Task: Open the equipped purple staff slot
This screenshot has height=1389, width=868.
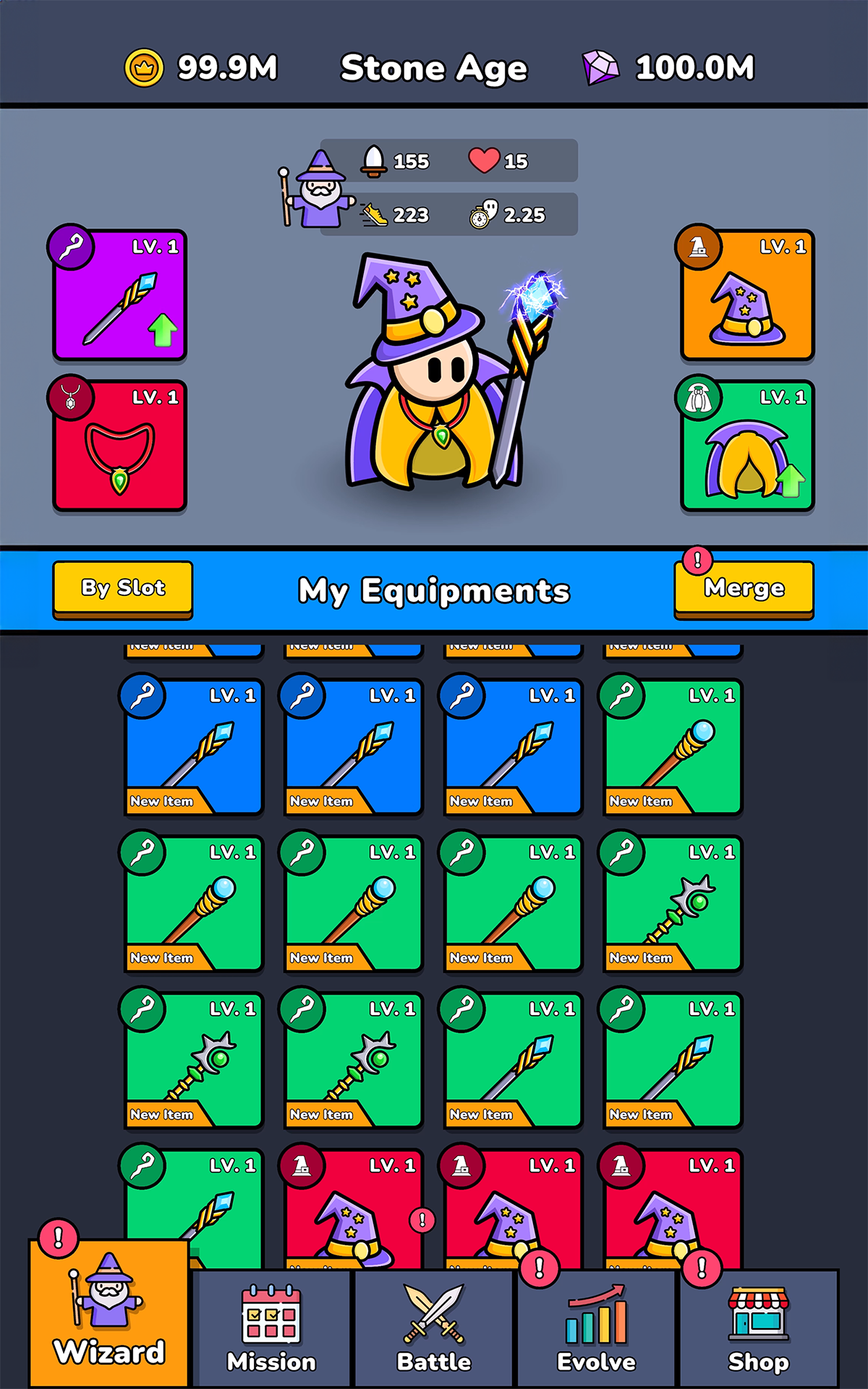Action: [120, 295]
